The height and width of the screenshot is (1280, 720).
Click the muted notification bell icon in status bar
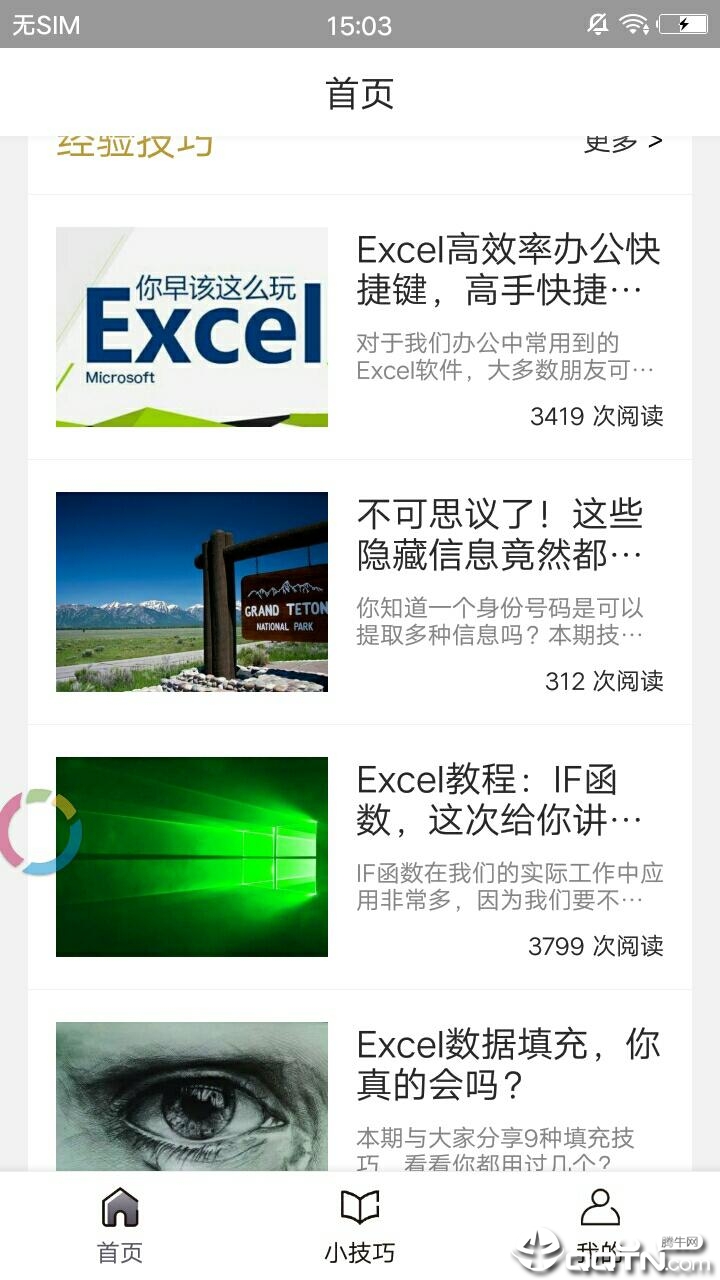(x=597, y=22)
